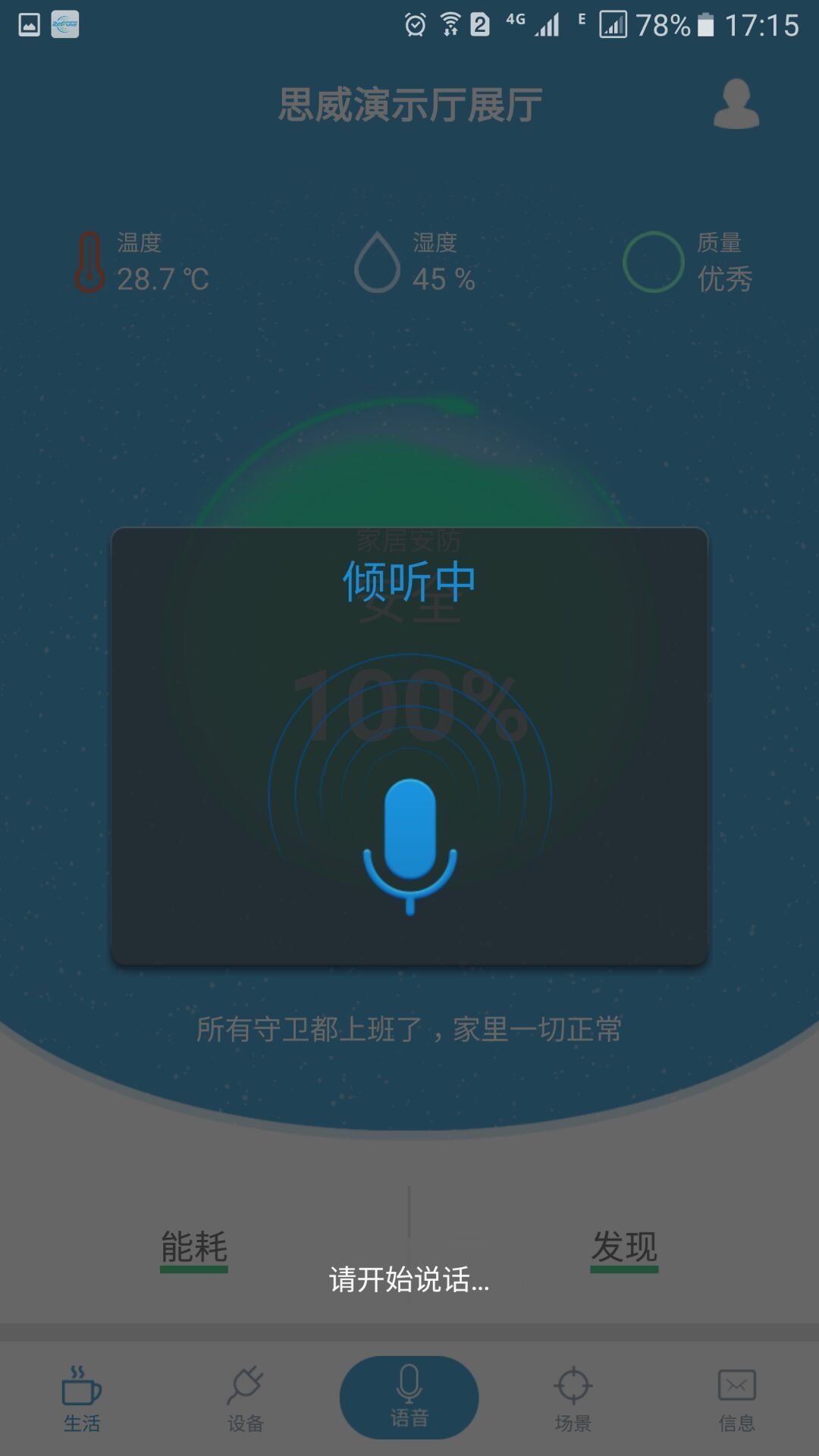Tap the 语音 voice button
Image resolution: width=819 pixels, height=1456 pixels.
click(x=409, y=1397)
